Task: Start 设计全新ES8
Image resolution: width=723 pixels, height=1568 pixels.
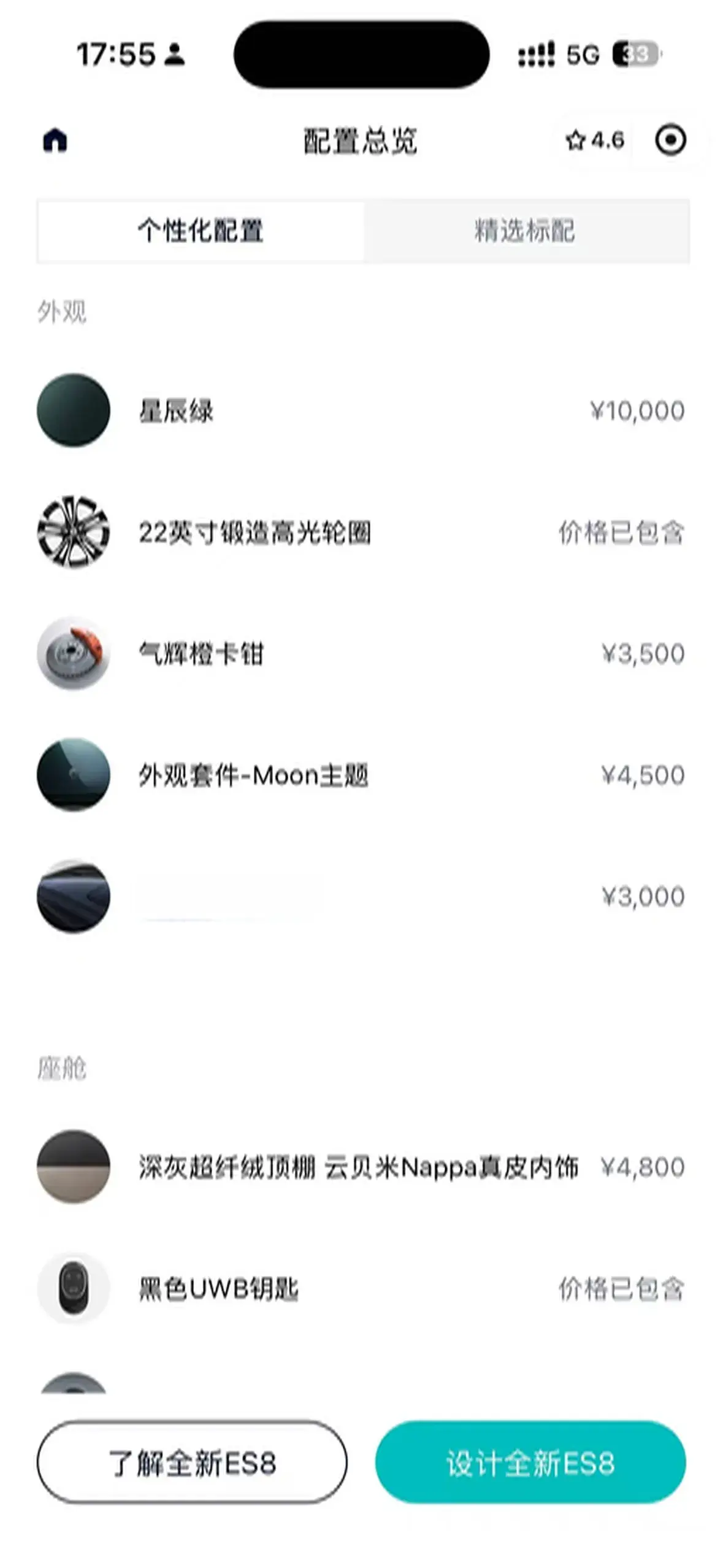Action: click(530, 1462)
